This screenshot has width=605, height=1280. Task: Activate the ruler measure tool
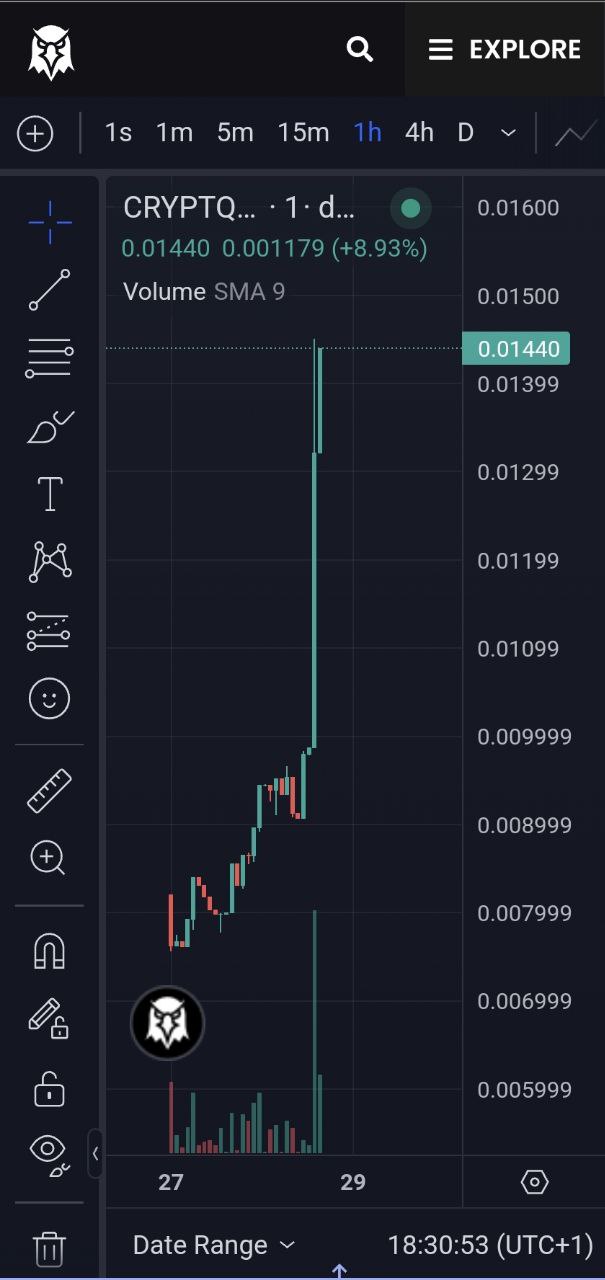click(x=49, y=790)
